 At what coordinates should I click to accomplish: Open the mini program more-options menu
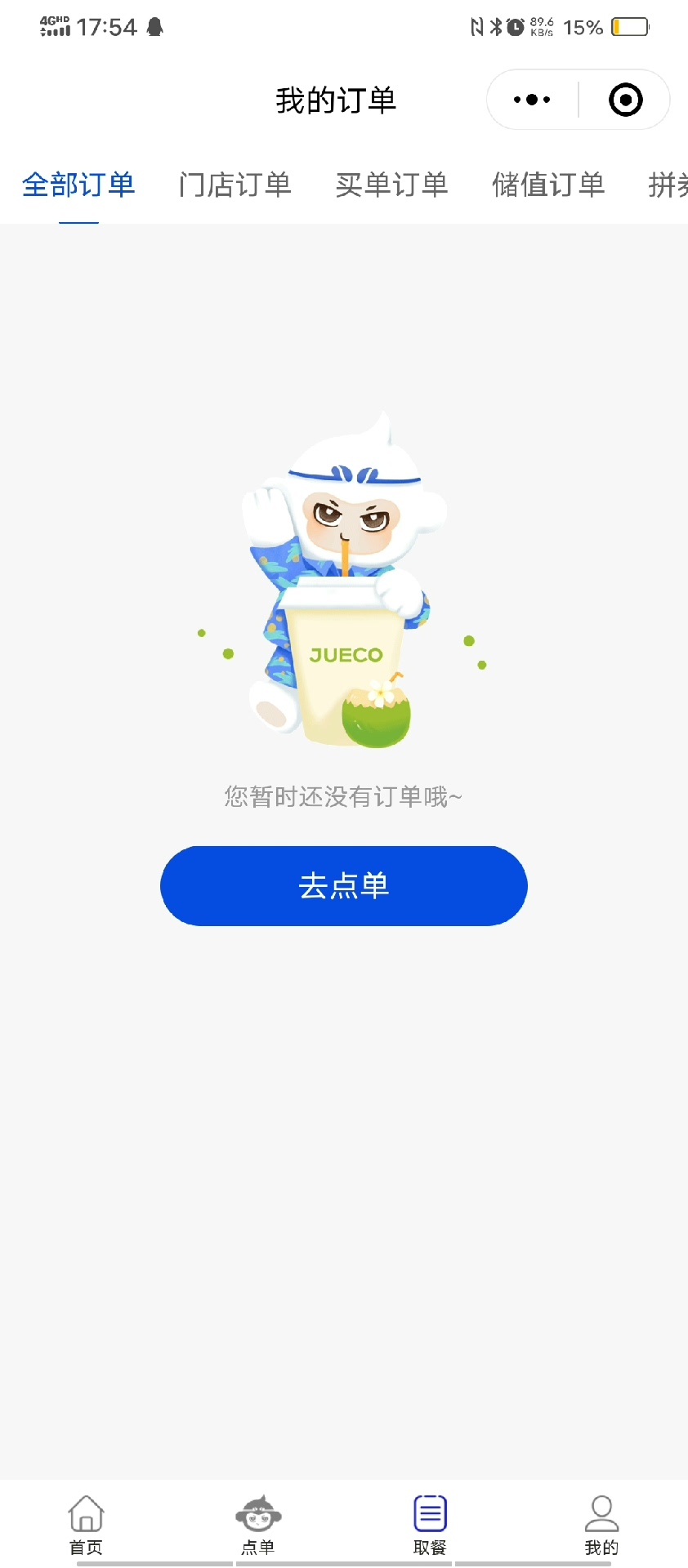[x=533, y=100]
